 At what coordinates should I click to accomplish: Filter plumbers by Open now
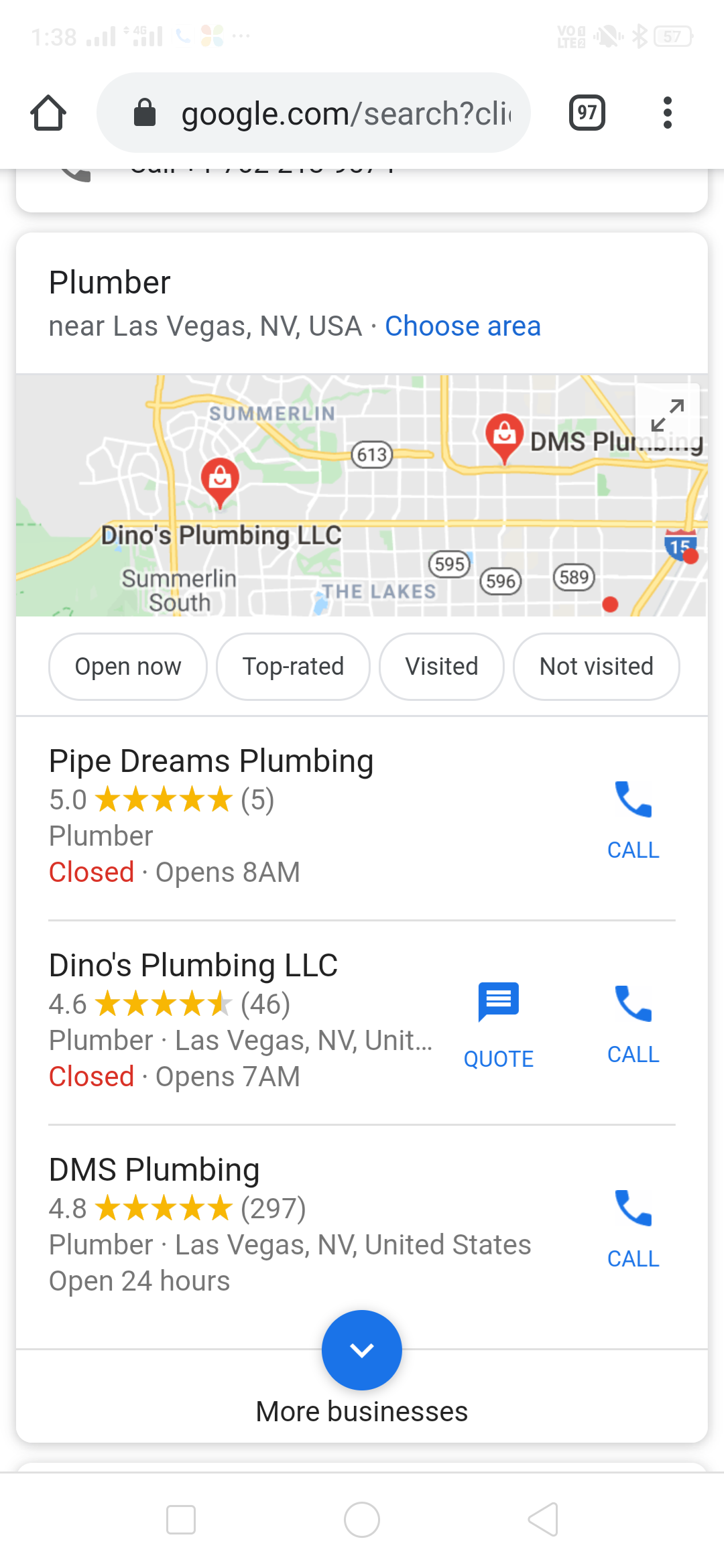[128, 667]
